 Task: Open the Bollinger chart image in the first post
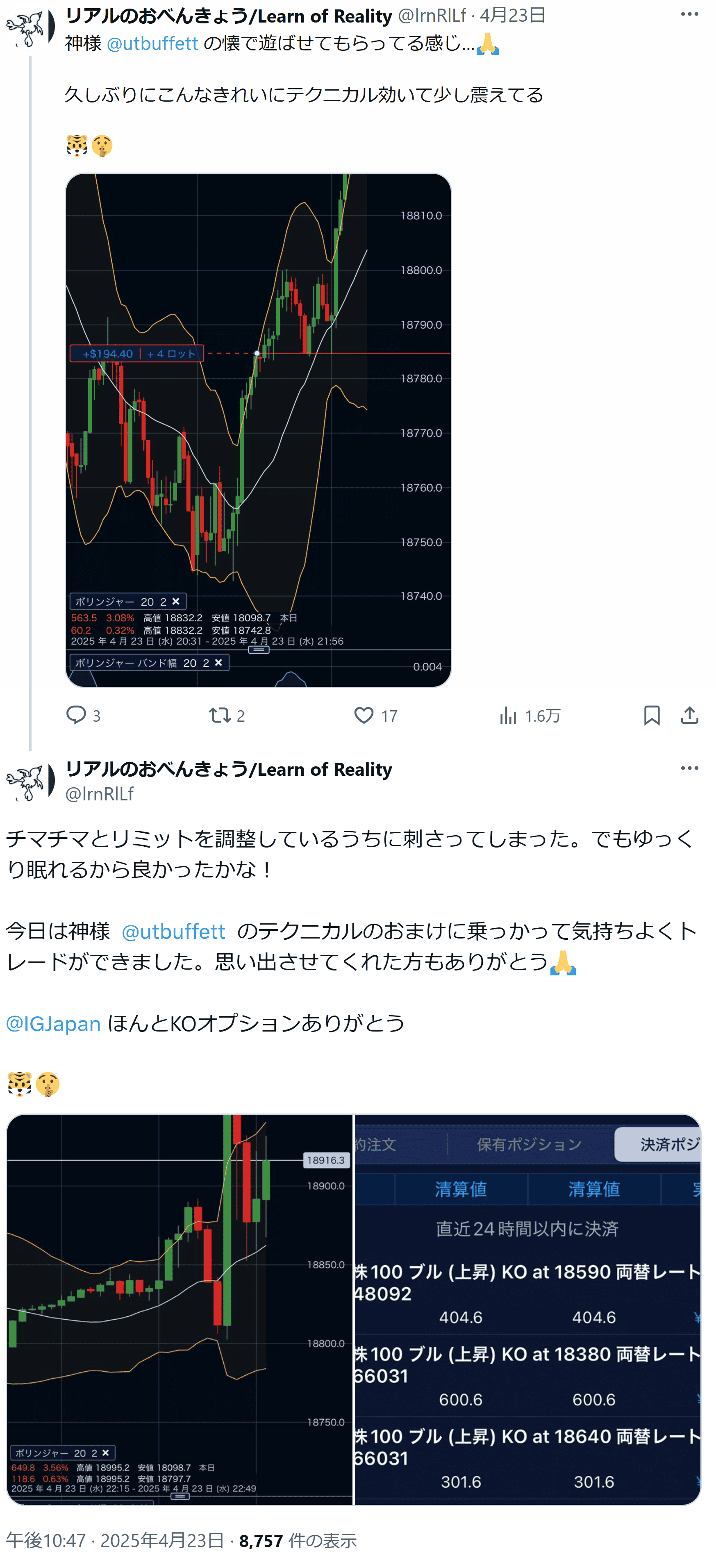click(258, 430)
